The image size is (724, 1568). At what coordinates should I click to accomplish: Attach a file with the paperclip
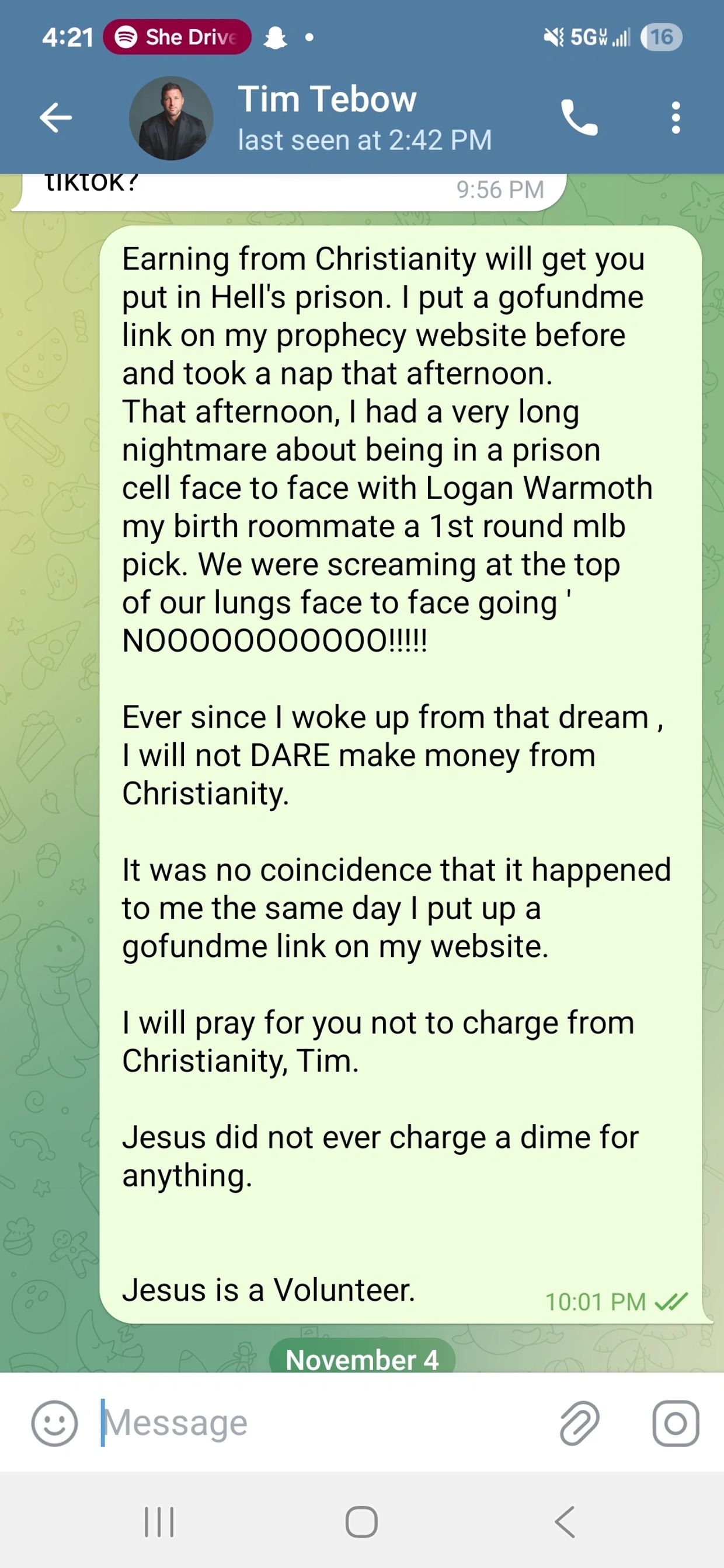tap(579, 1423)
